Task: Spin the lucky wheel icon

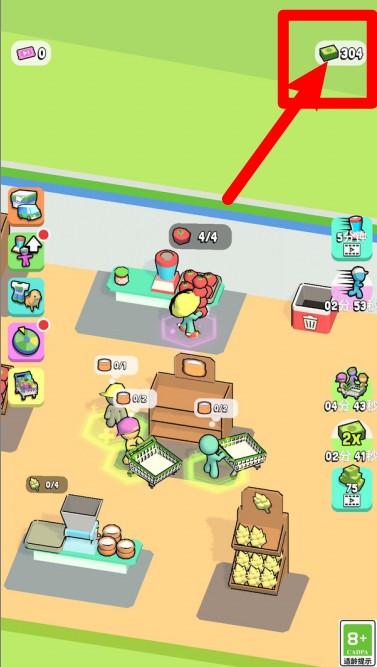Action: click(26, 342)
